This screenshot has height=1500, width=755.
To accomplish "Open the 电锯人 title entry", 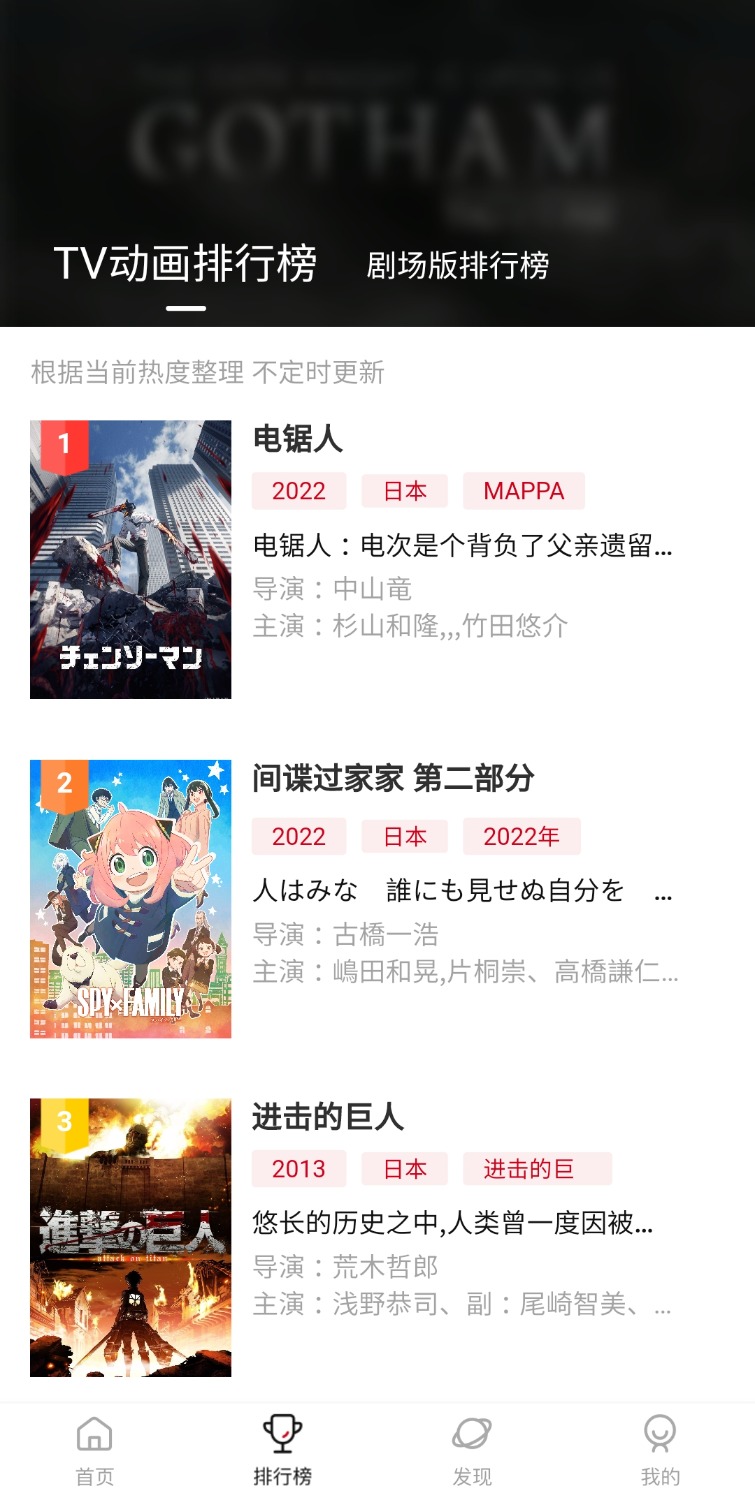I will (x=298, y=439).
